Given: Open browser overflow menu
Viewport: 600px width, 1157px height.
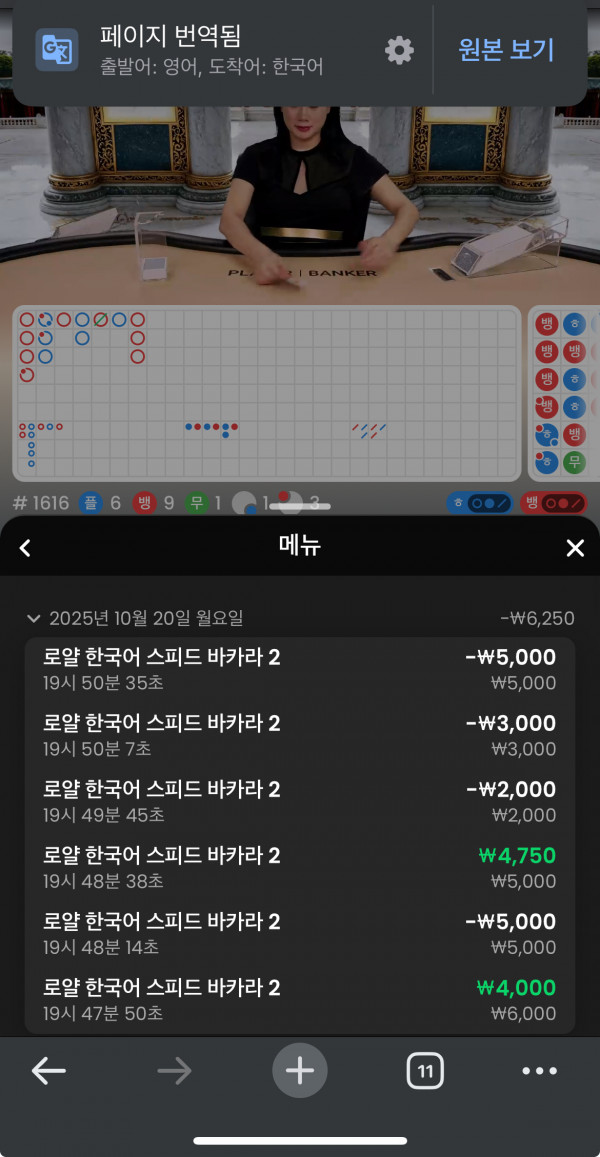Looking at the screenshot, I should [x=540, y=1071].
